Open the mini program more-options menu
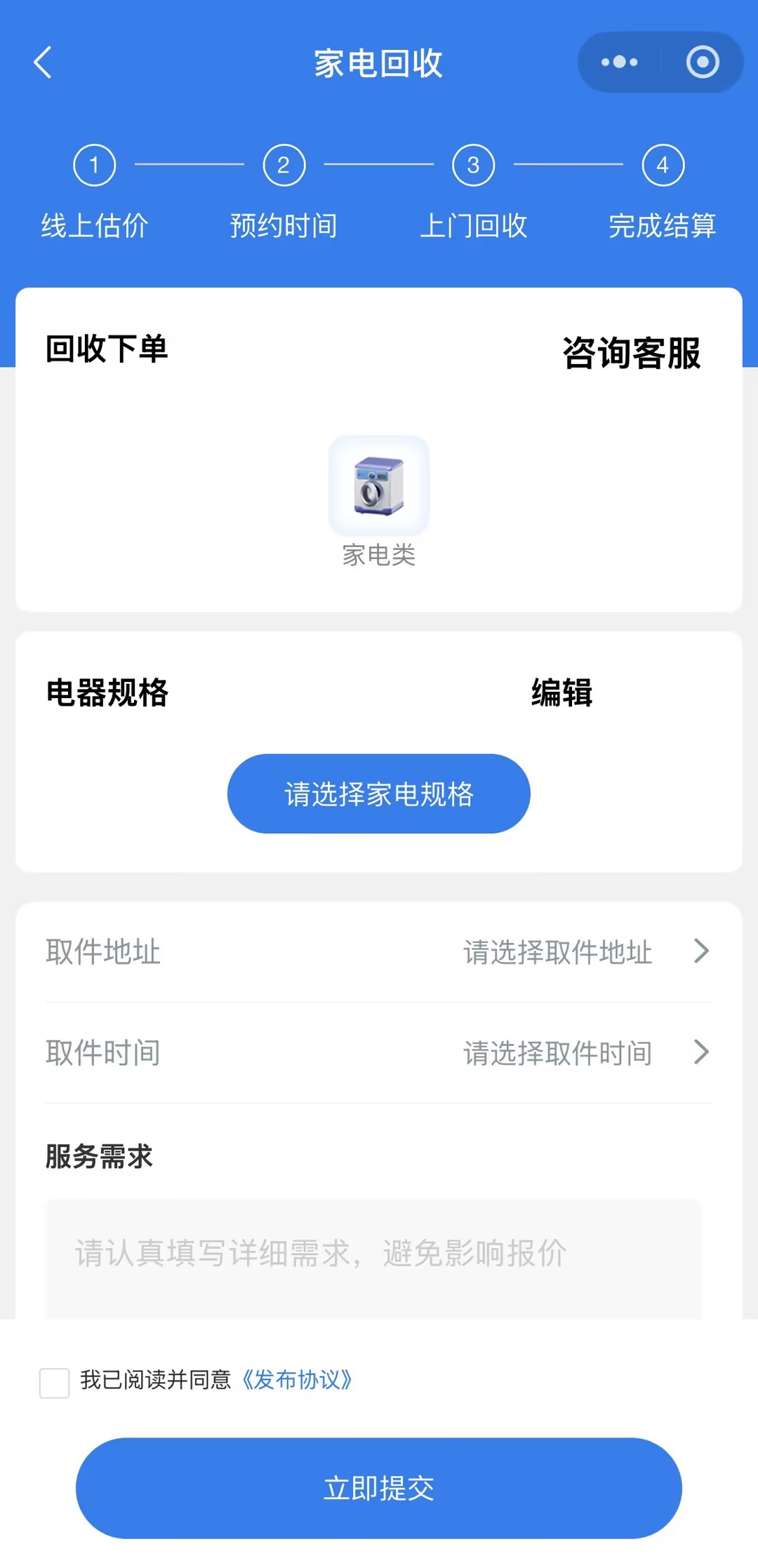 coord(619,62)
